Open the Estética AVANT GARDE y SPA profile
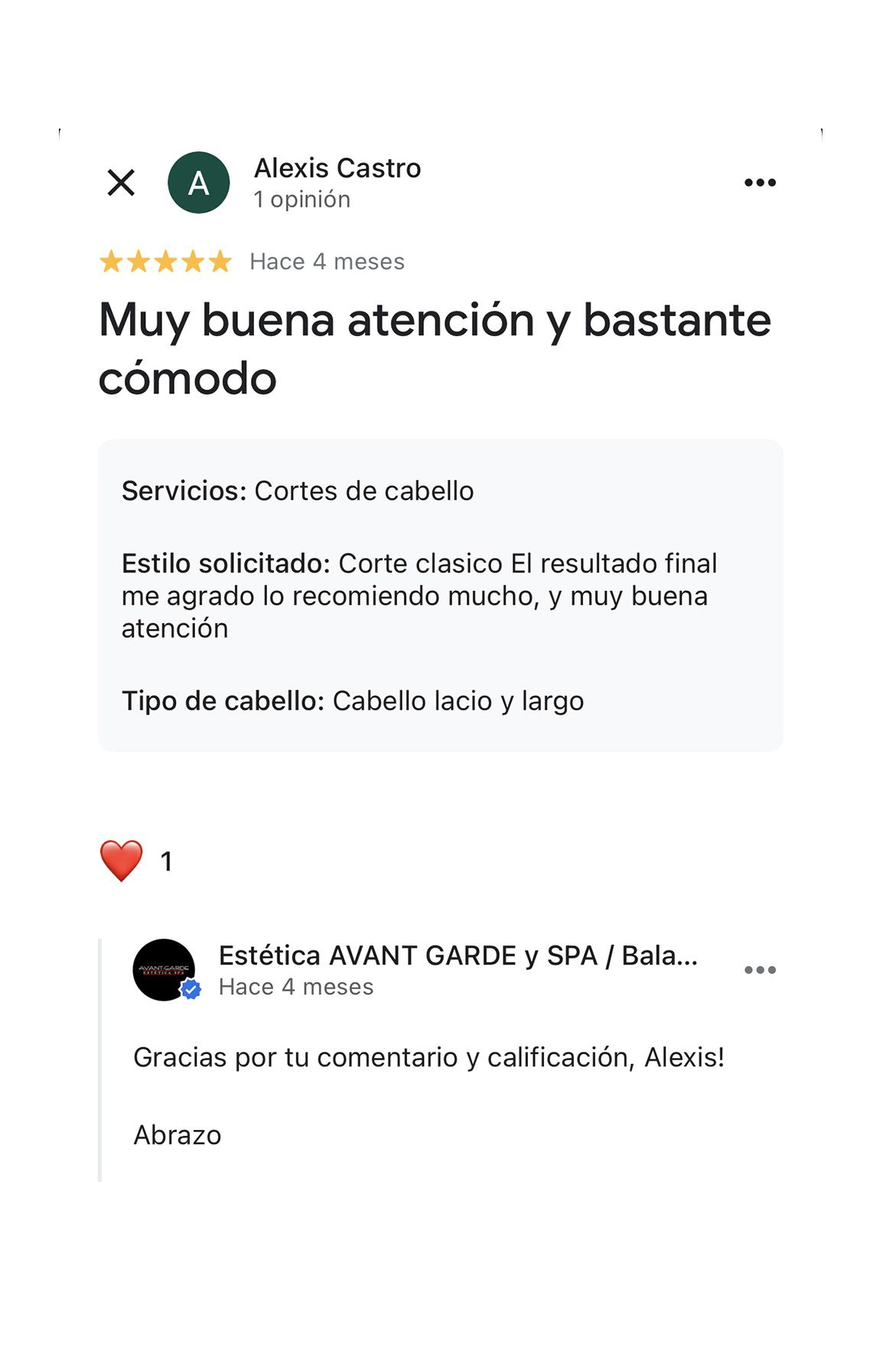The width and height of the screenshot is (896, 1371). pos(457,956)
